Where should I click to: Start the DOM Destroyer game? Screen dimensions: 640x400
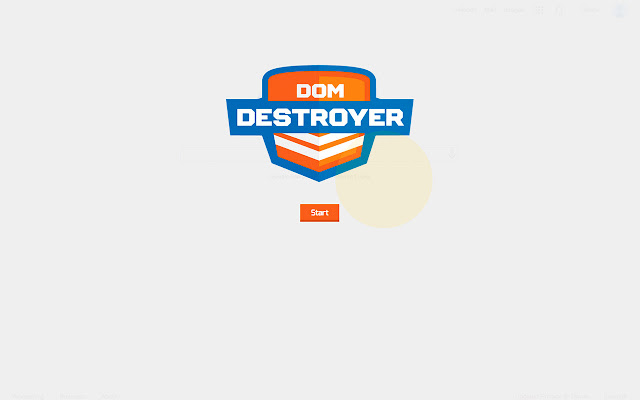319,212
